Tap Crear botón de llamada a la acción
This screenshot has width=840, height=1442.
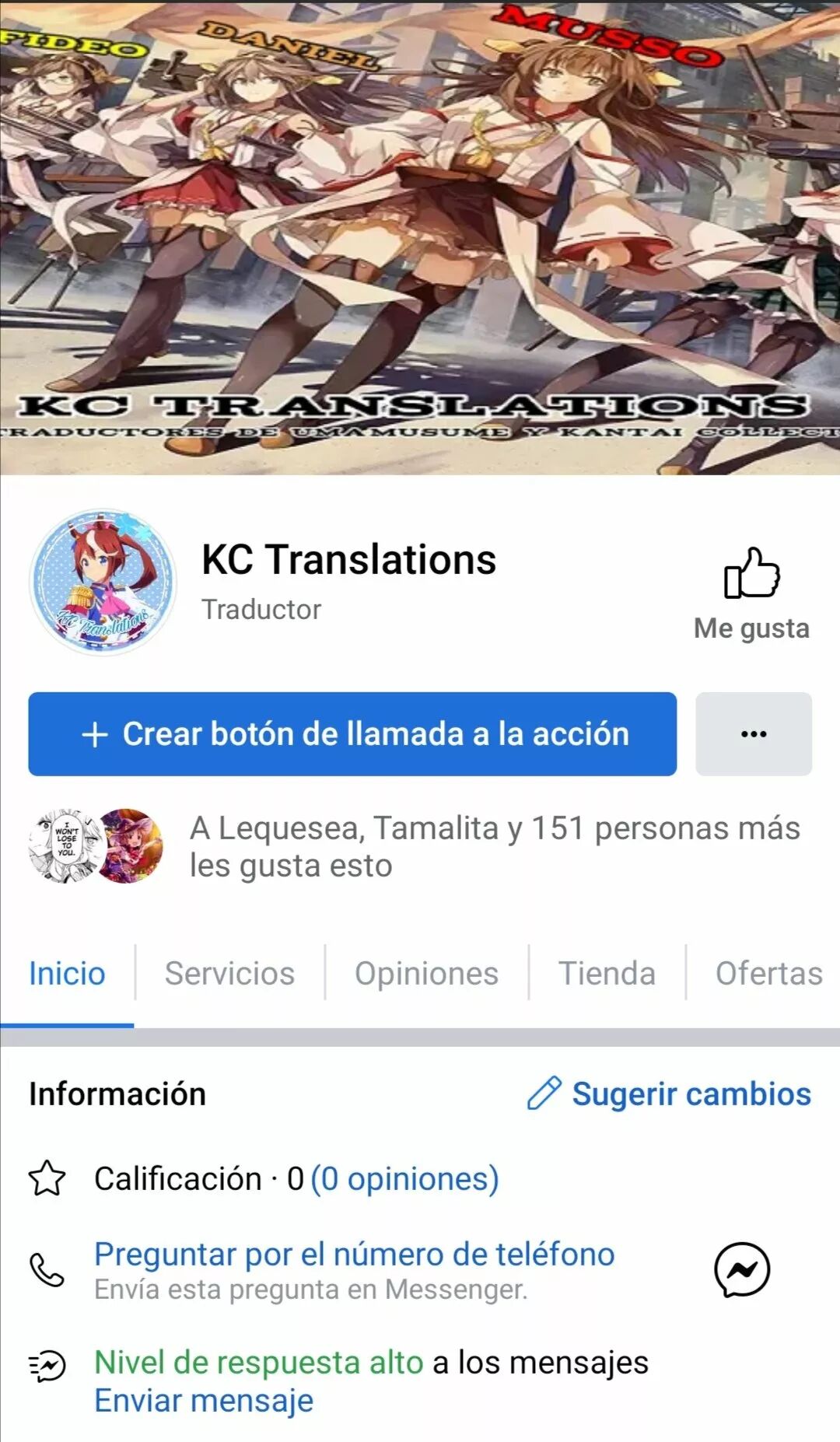[352, 733]
